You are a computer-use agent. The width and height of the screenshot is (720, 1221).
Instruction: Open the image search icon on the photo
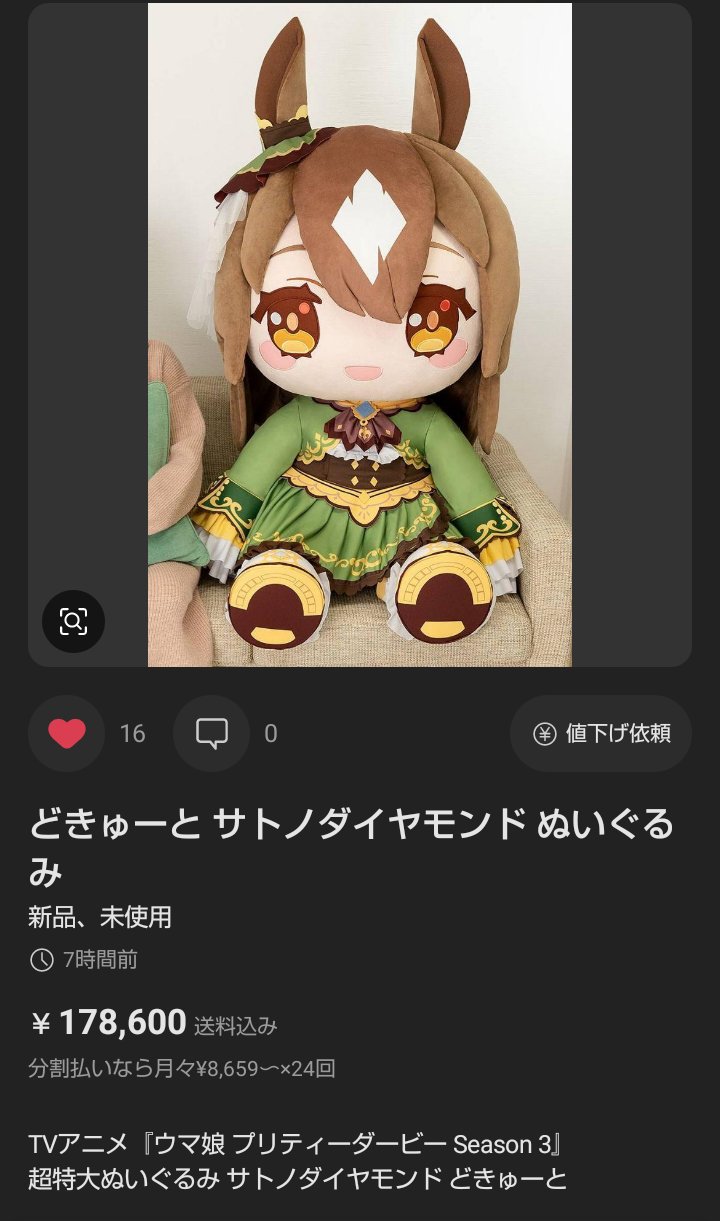pyautogui.click(x=73, y=621)
